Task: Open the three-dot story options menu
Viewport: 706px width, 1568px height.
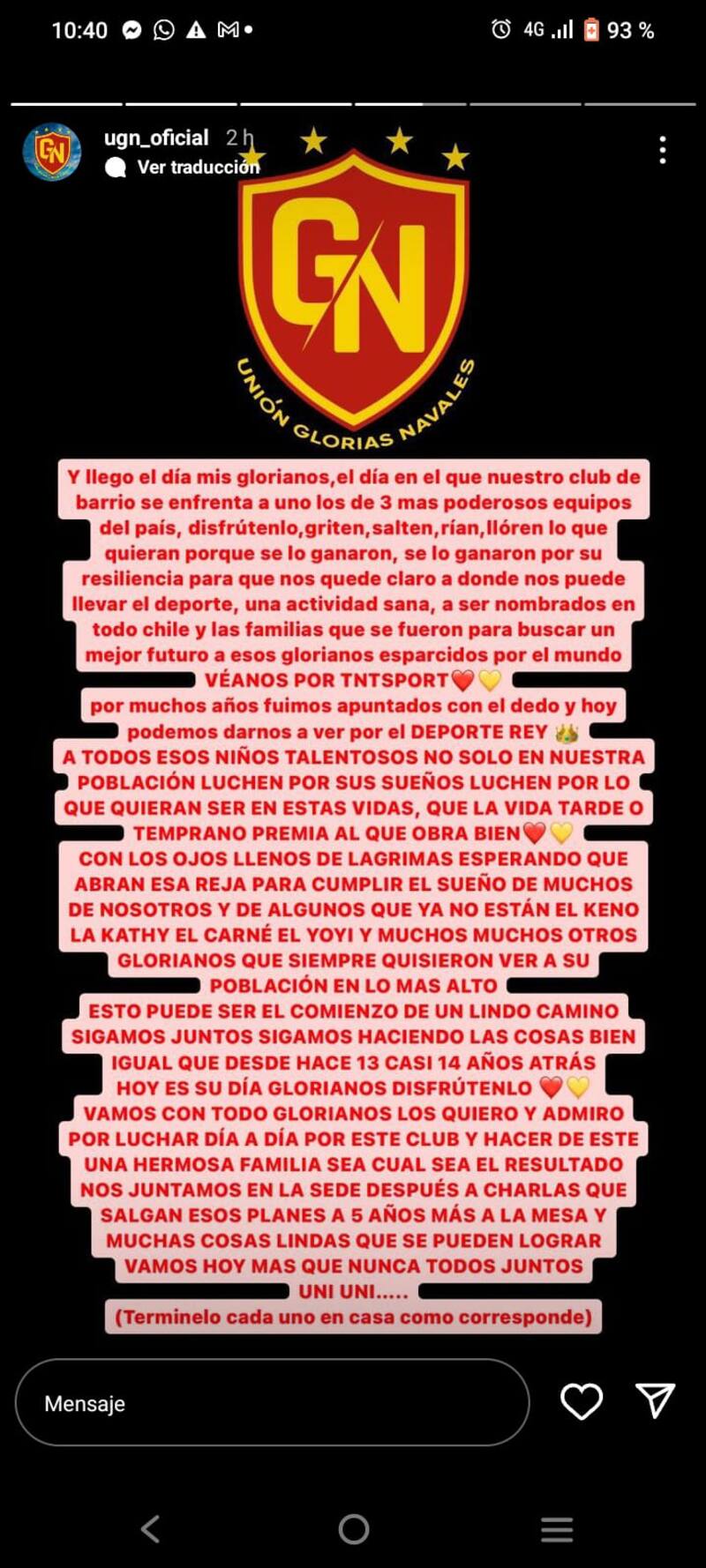Action: point(663,151)
